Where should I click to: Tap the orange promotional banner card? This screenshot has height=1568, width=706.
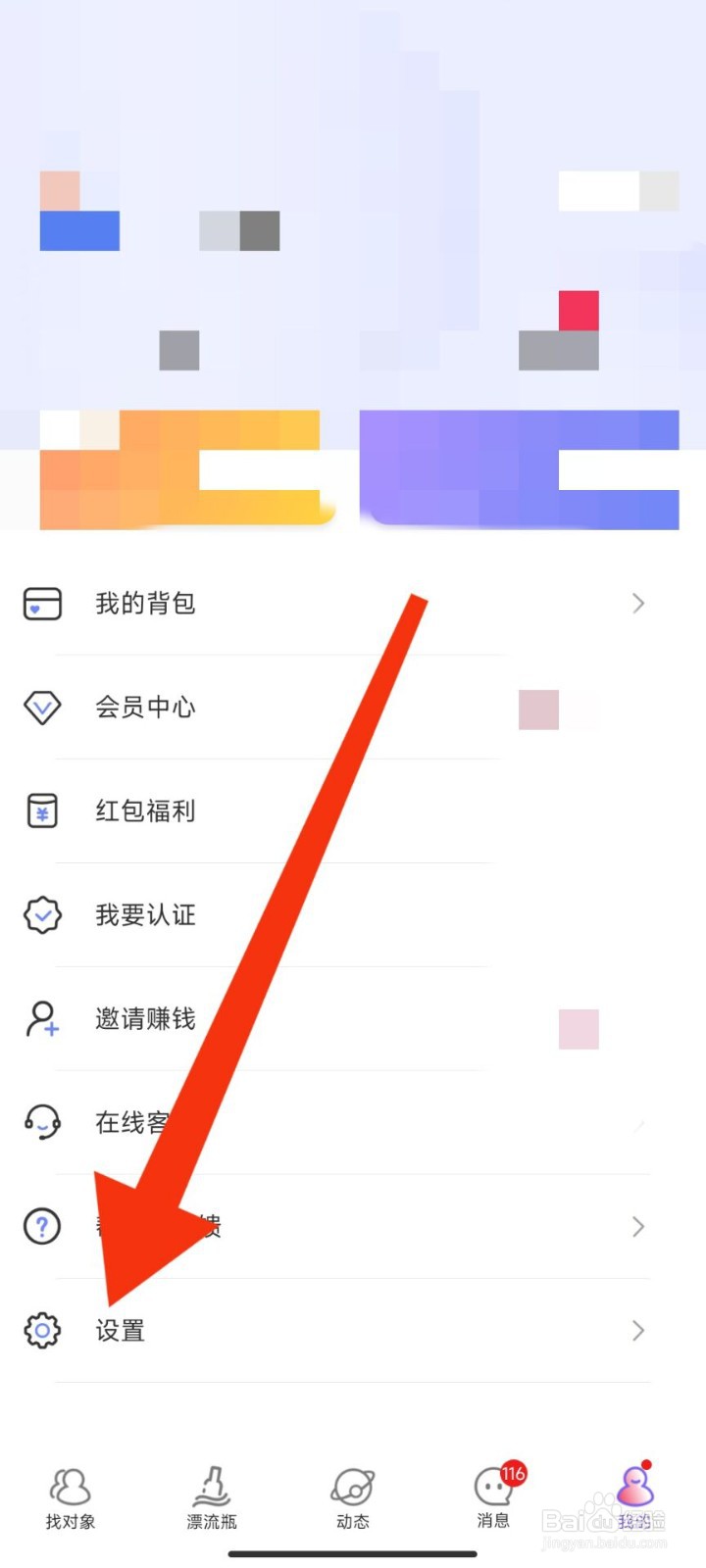(186, 470)
